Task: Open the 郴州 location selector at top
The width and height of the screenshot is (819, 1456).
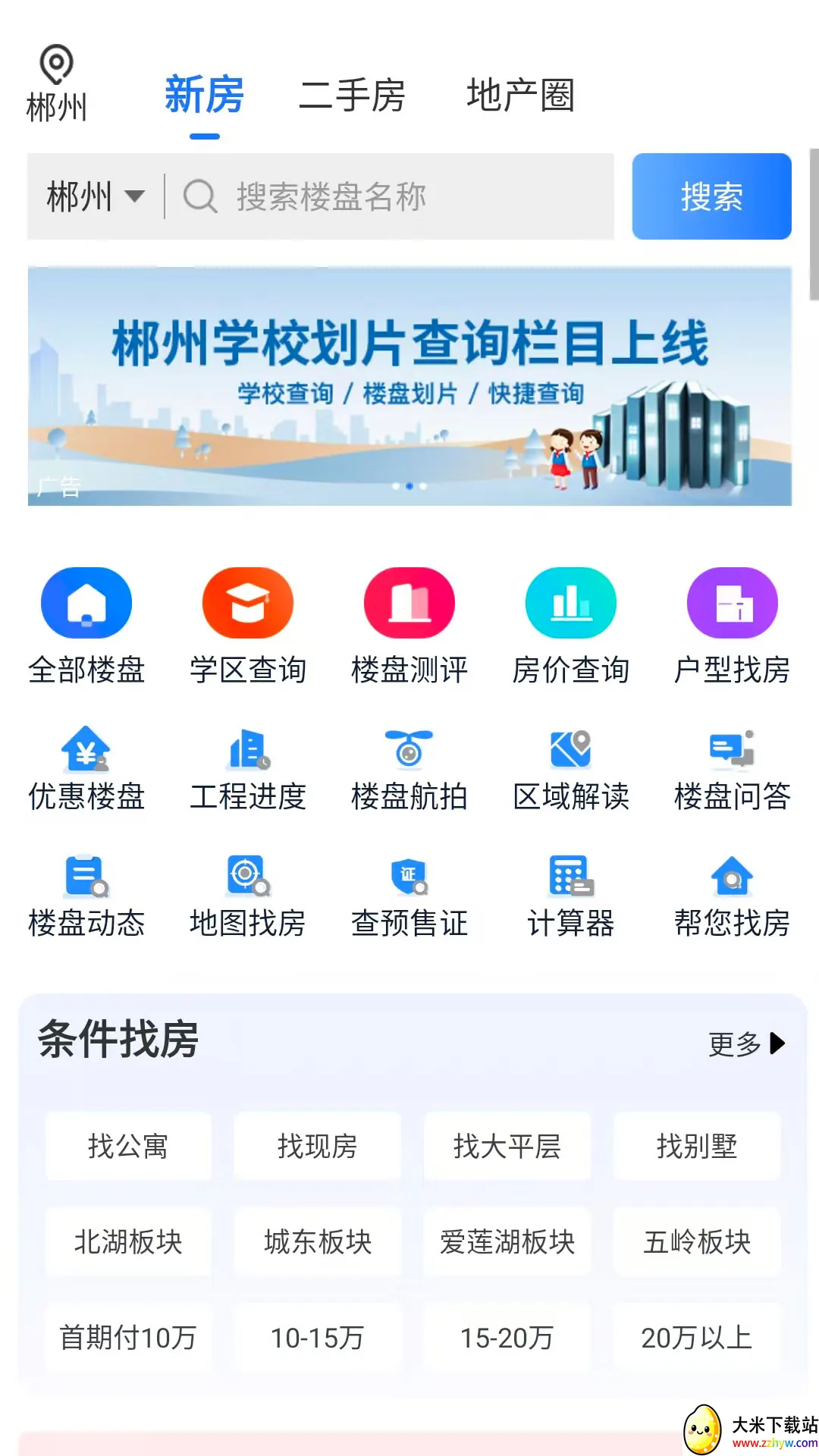Action: pos(57,83)
